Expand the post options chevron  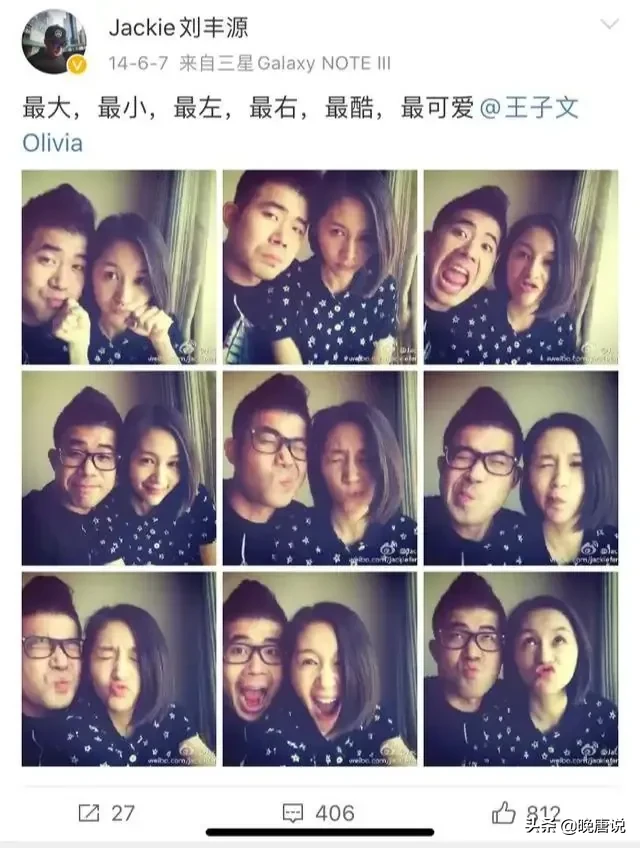(608, 24)
